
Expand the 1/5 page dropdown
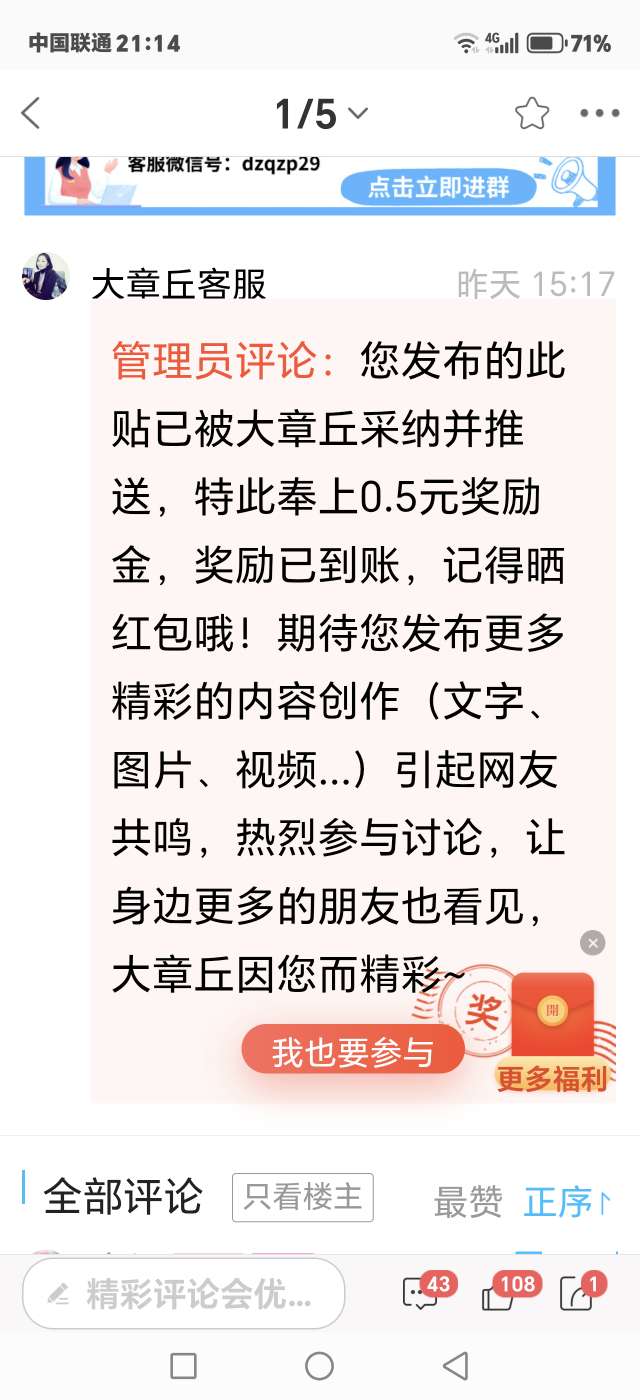click(x=321, y=114)
